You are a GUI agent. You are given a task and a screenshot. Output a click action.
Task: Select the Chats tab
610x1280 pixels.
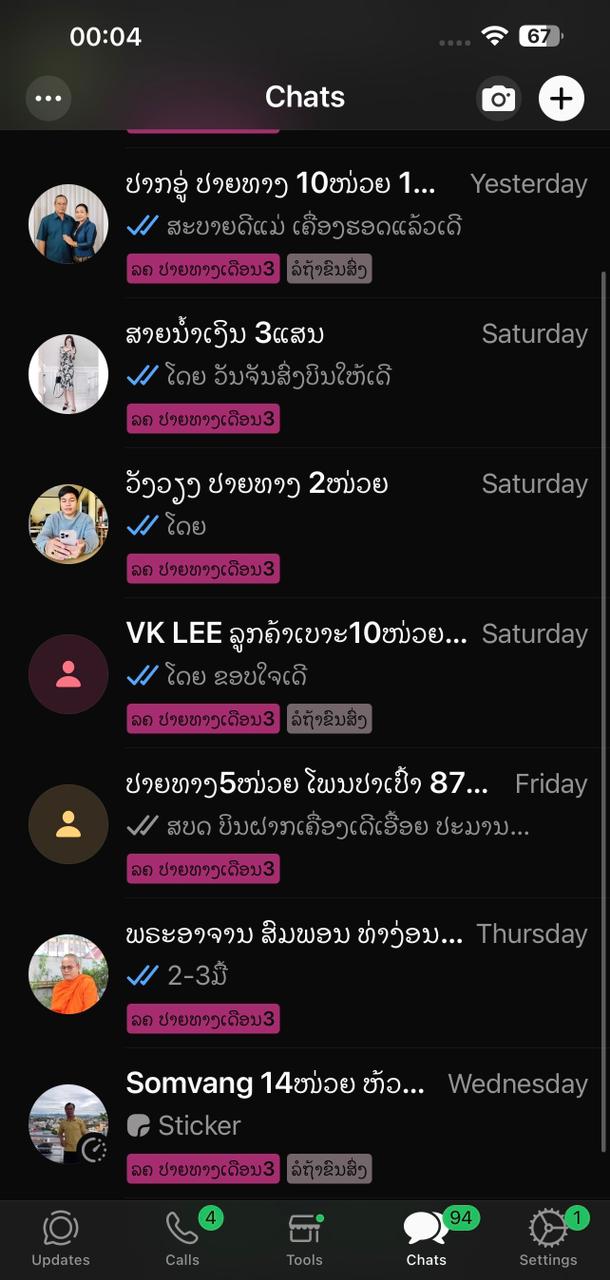pos(427,1238)
